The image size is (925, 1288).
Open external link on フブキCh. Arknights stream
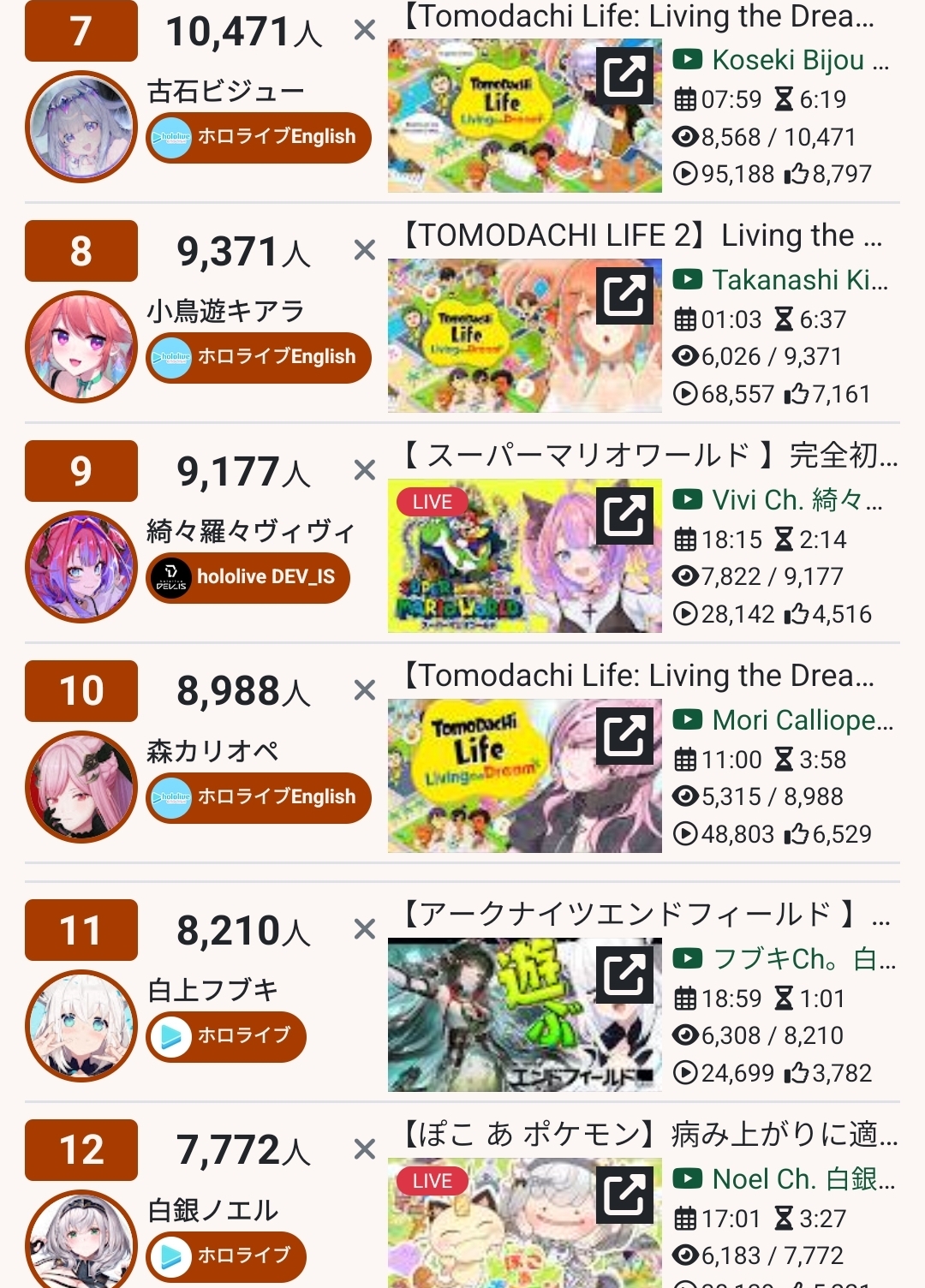click(x=624, y=975)
